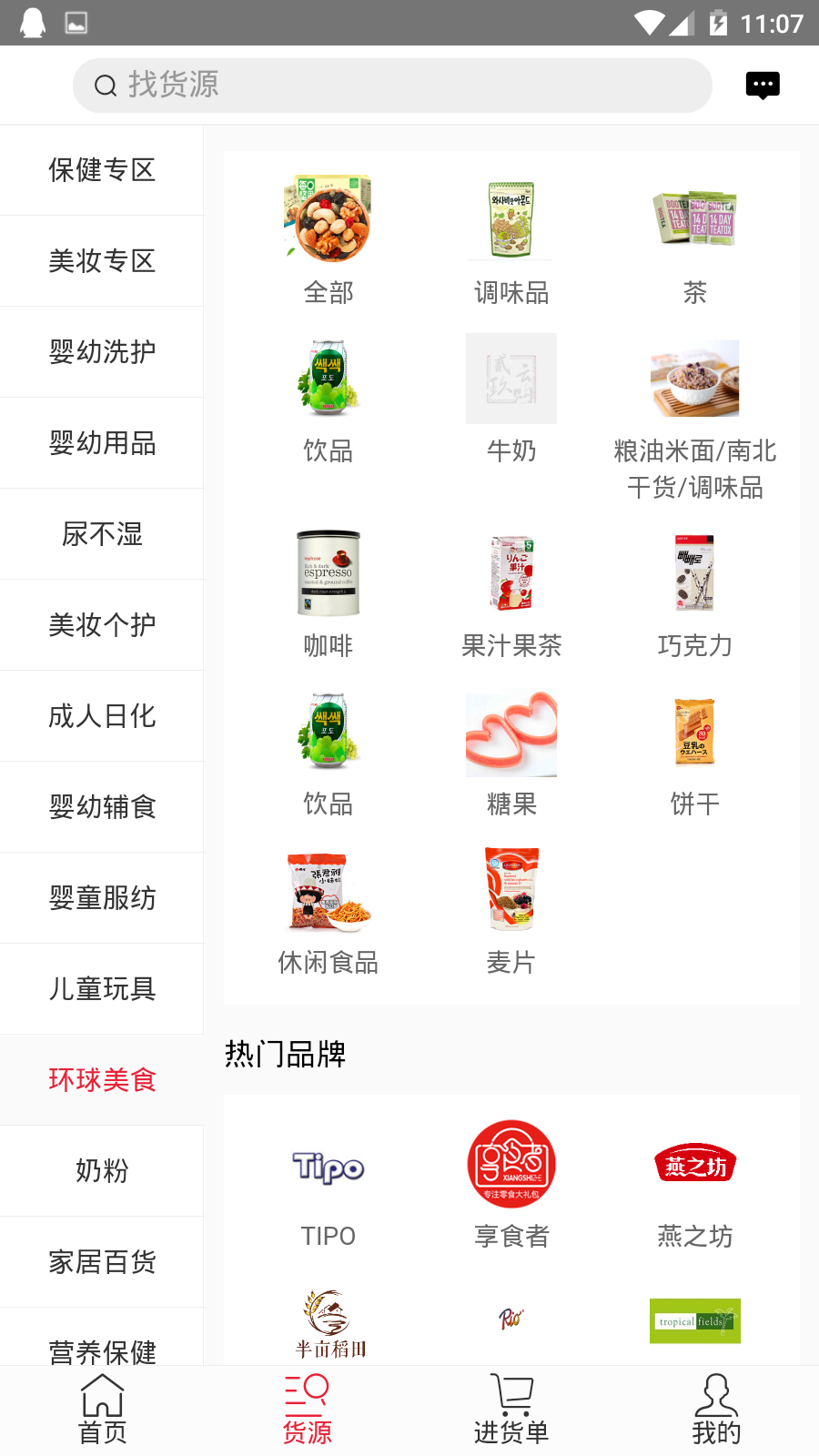Open the 进货单 cart tab
Screen dimensions: 819x1456
pos(511,1410)
